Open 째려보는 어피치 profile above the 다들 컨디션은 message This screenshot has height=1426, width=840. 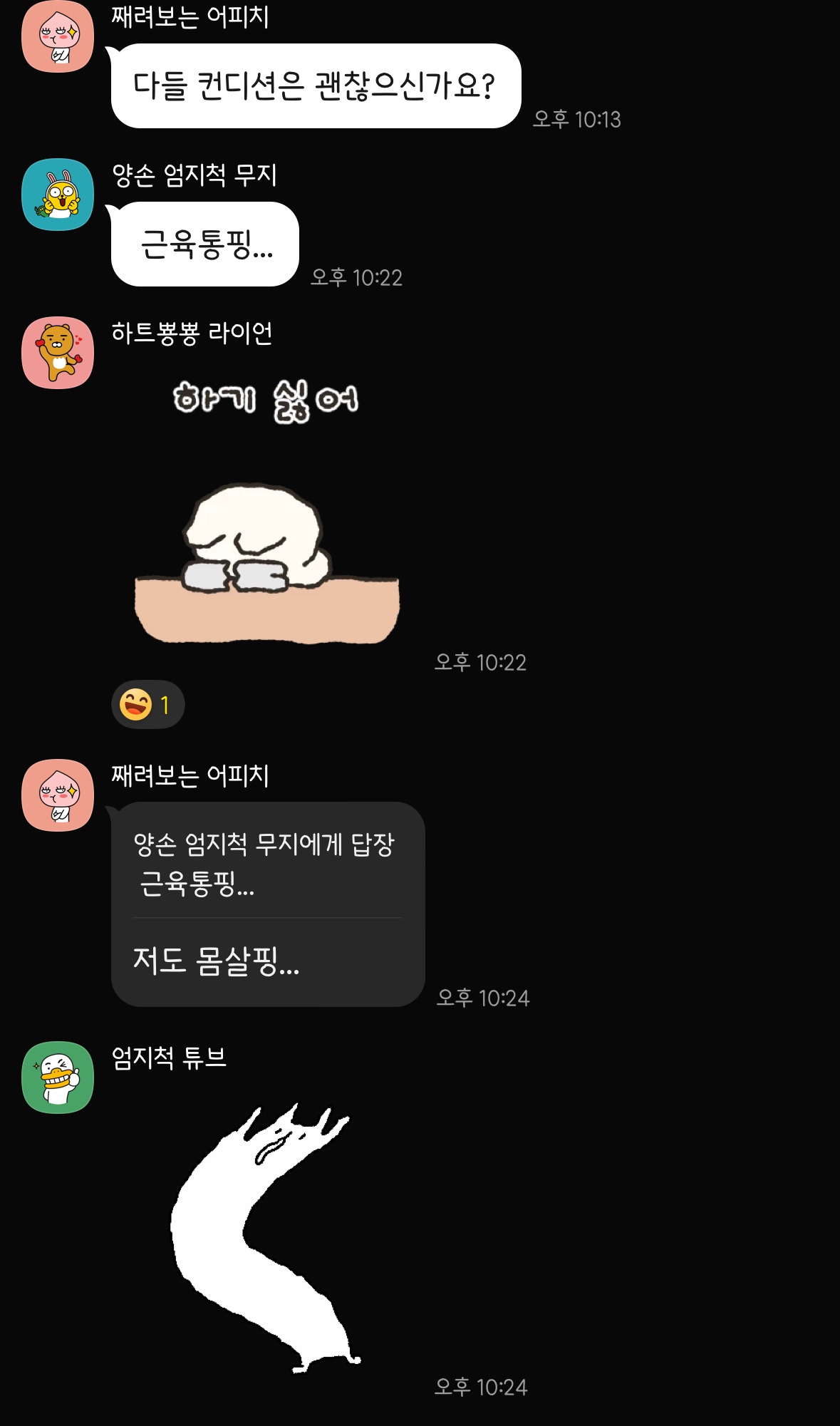click(x=58, y=37)
